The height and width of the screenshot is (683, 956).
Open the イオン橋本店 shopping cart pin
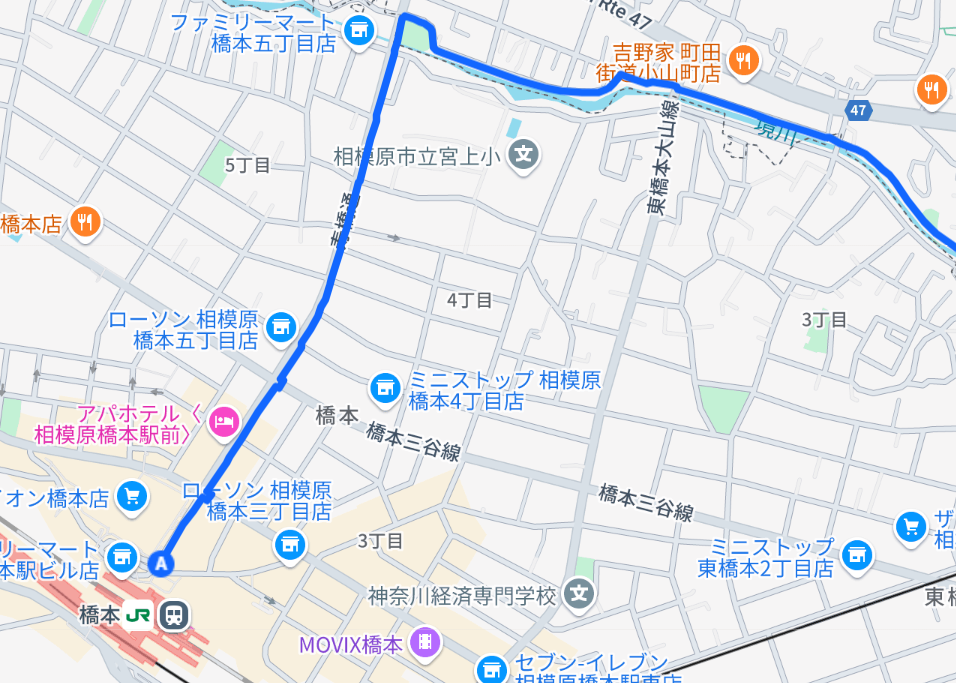(x=131, y=495)
